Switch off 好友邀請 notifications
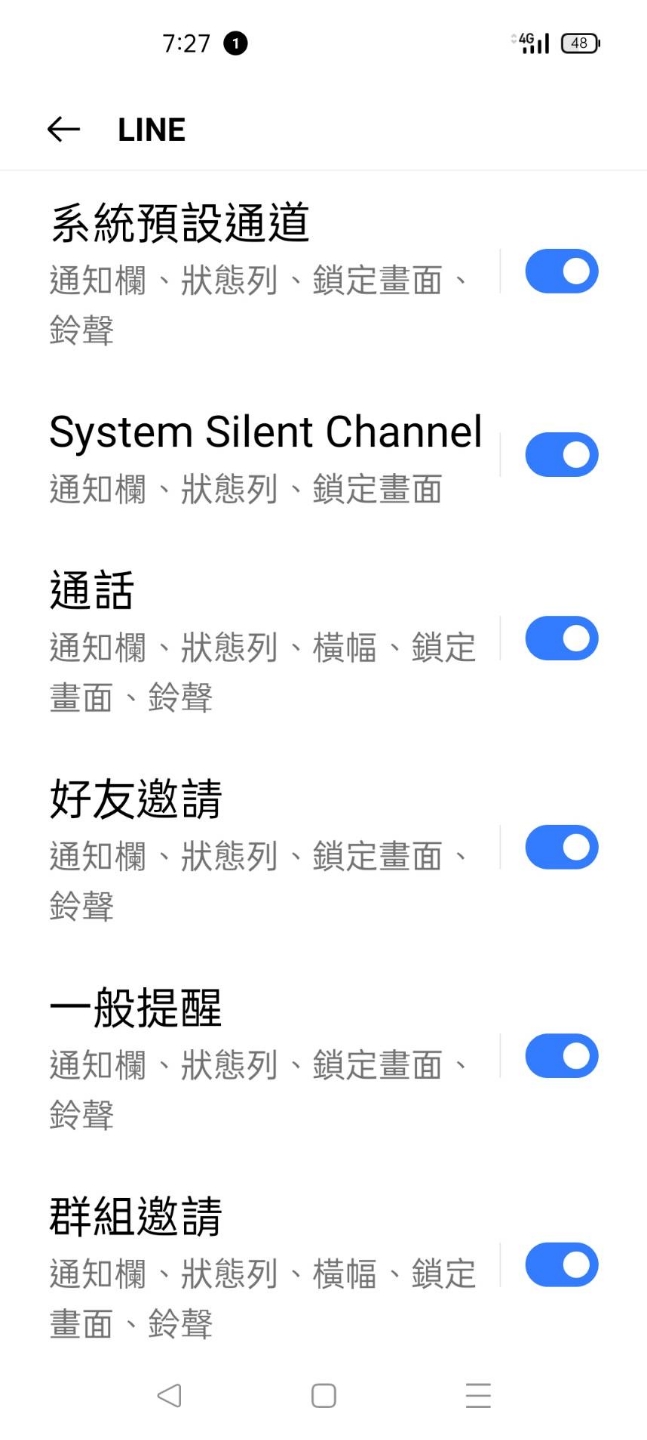Viewport: 647px width, 1440px height. pyautogui.click(x=562, y=848)
